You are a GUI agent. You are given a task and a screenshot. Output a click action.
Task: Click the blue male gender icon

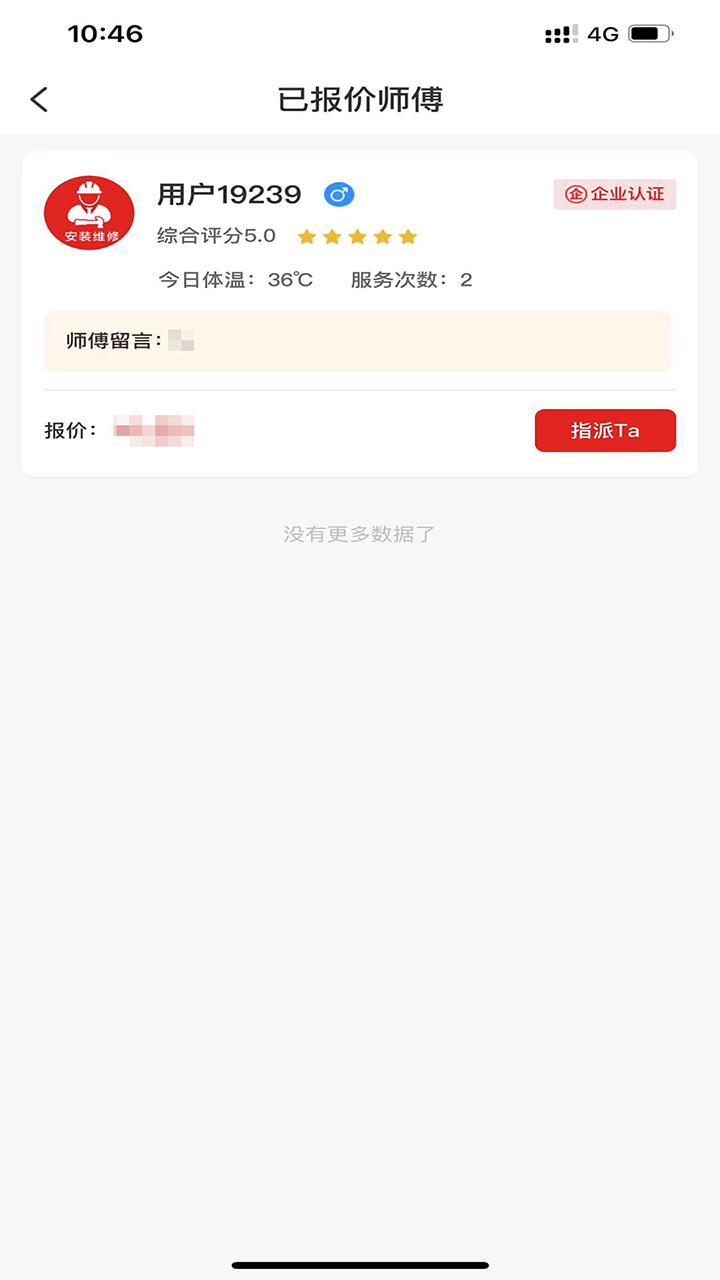click(338, 195)
